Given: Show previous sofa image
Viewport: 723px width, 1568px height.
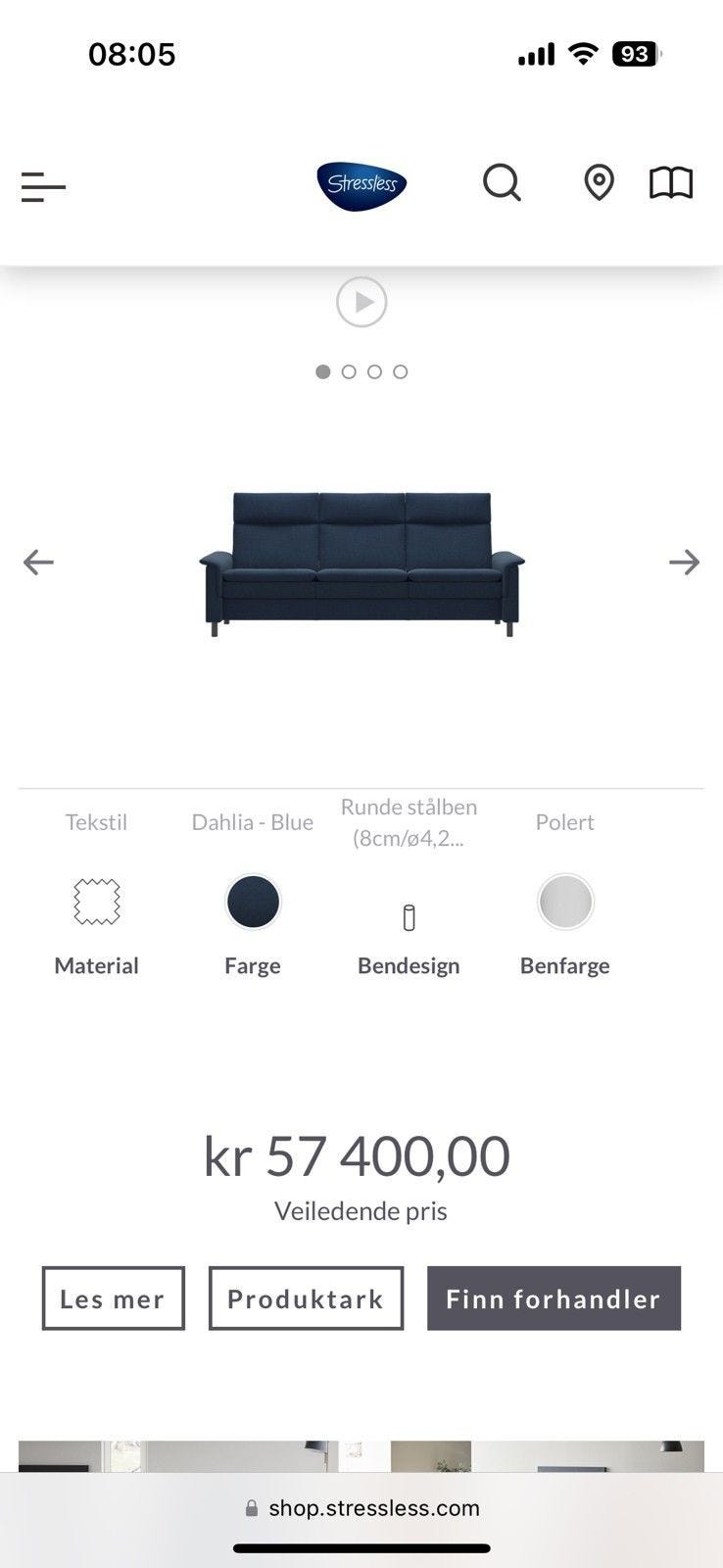Looking at the screenshot, I should click(39, 563).
